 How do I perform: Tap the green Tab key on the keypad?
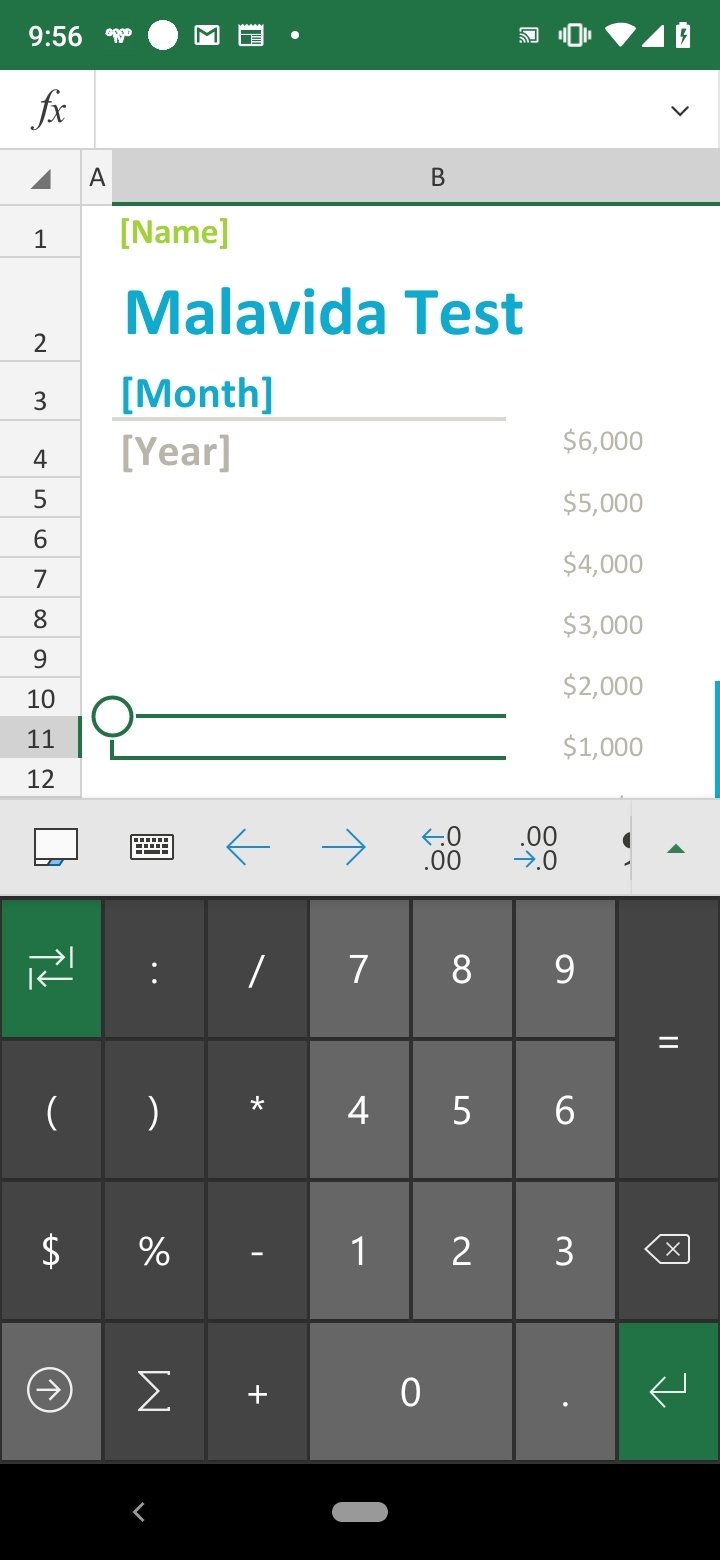click(50, 968)
